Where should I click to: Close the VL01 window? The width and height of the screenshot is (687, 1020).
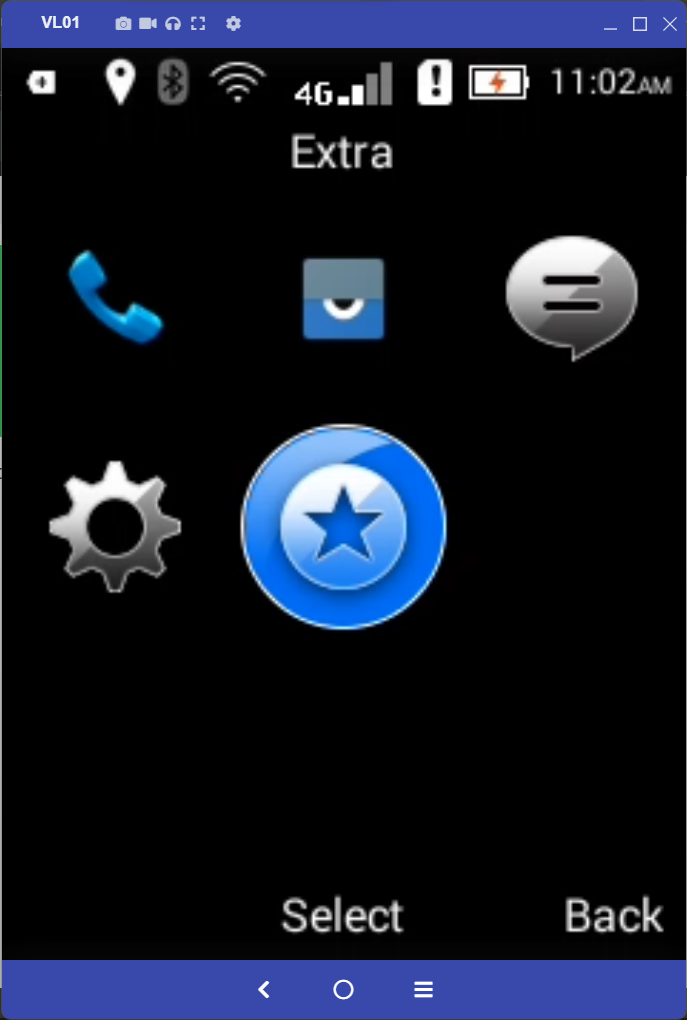669,23
